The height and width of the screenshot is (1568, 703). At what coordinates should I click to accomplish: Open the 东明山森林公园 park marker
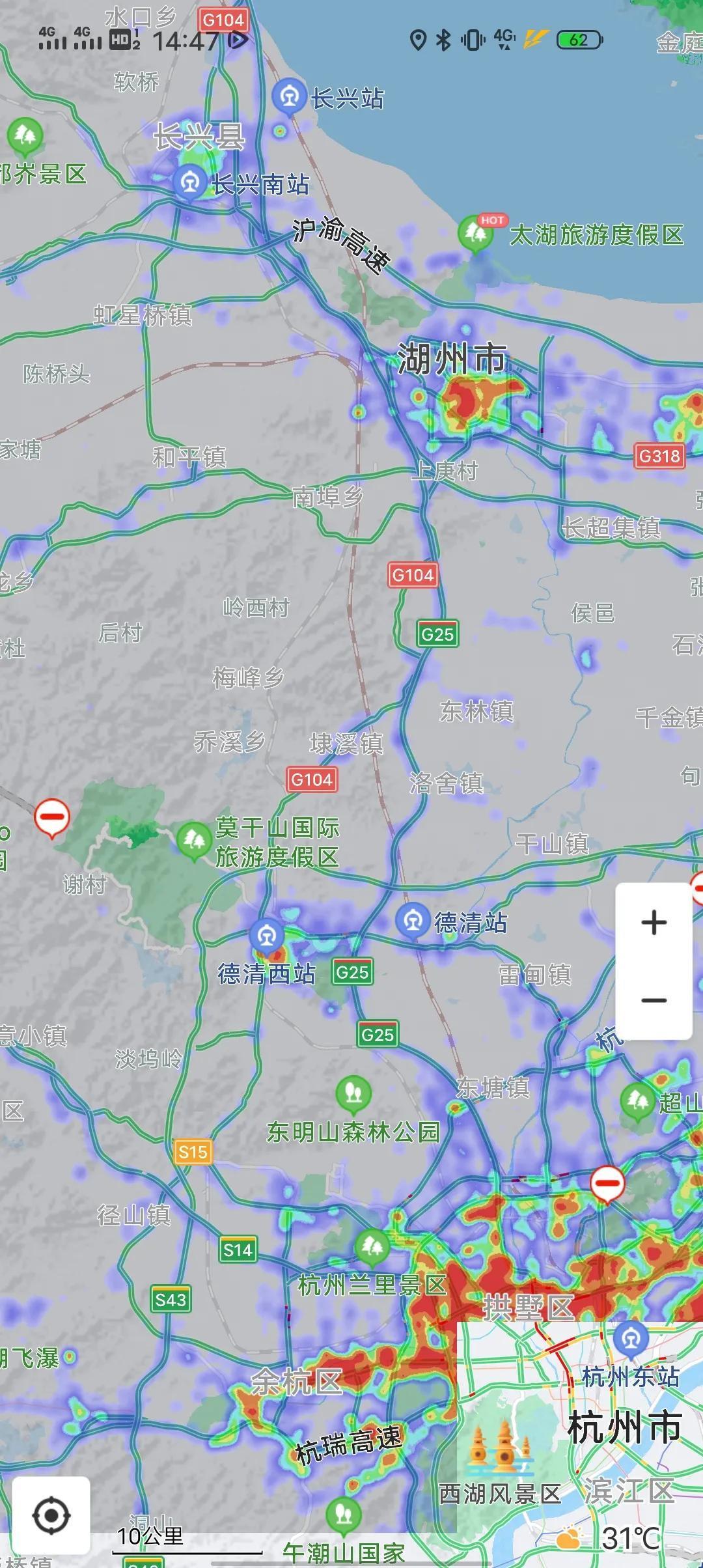pos(353,1093)
